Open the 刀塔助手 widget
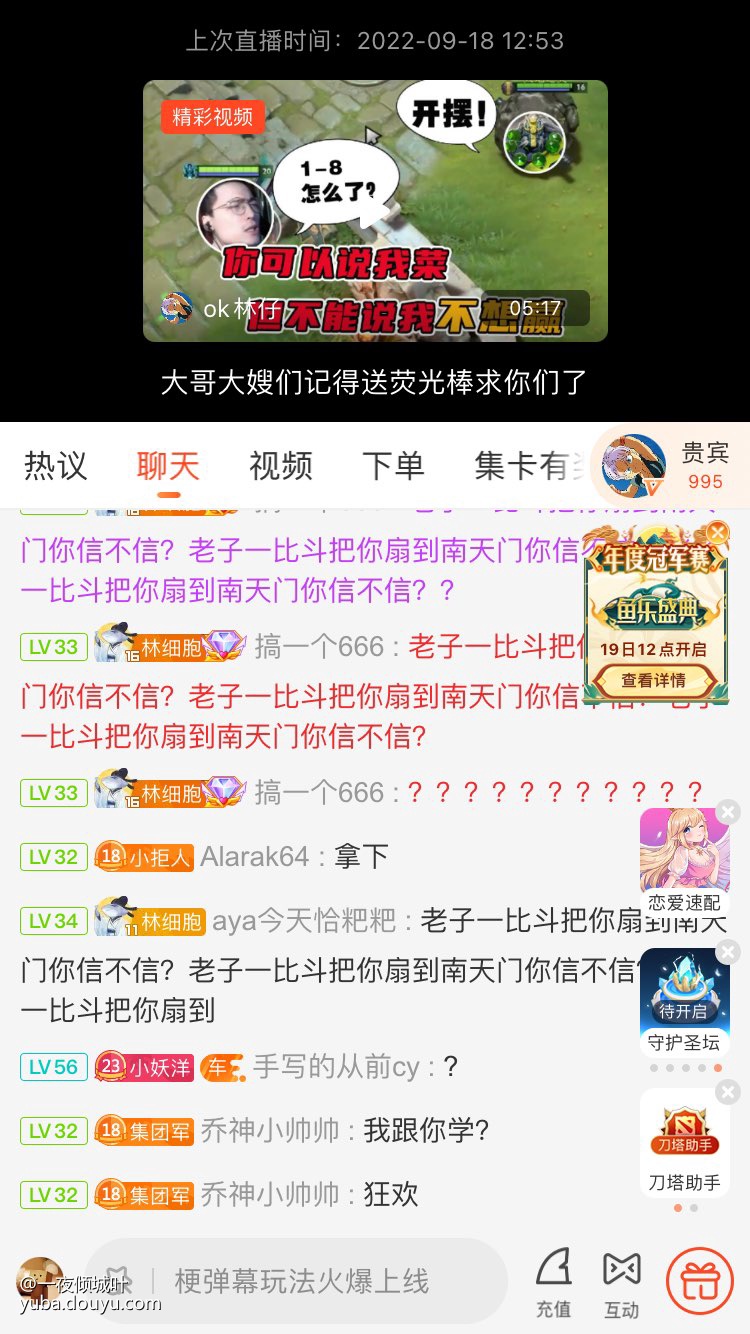Image resolution: width=750 pixels, height=1334 pixels. point(684,1142)
